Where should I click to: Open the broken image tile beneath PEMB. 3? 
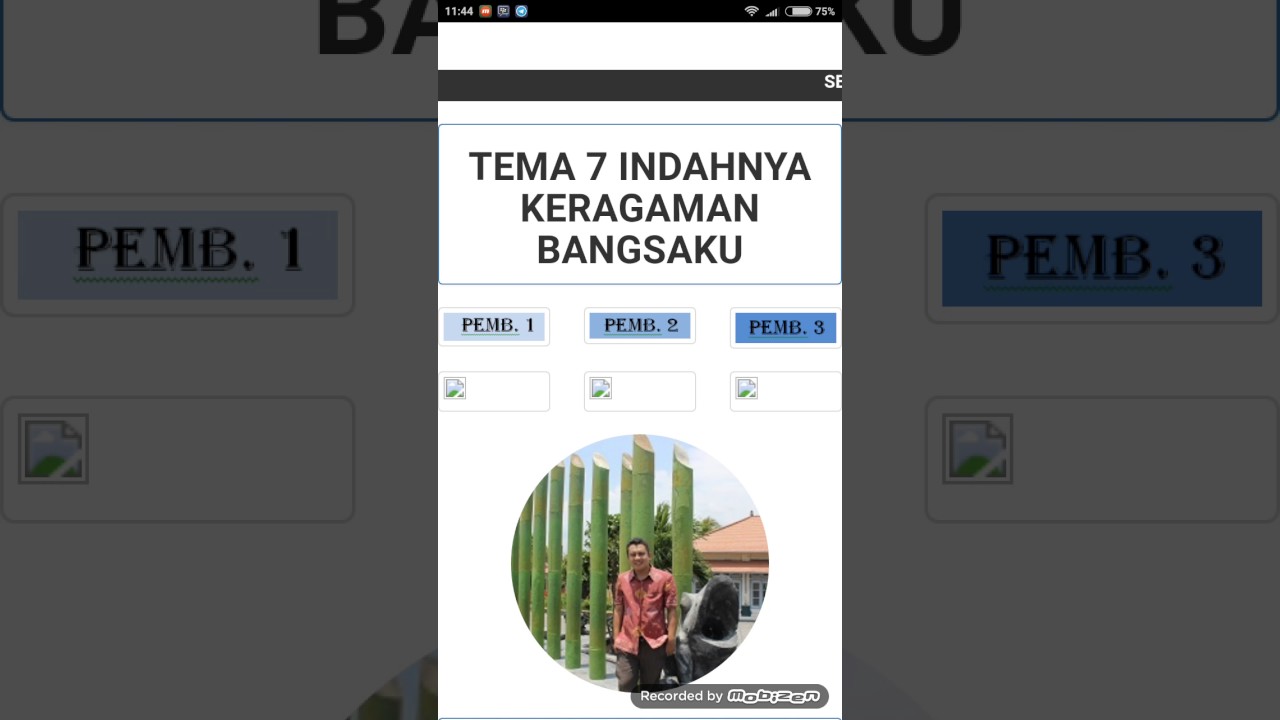tap(785, 390)
